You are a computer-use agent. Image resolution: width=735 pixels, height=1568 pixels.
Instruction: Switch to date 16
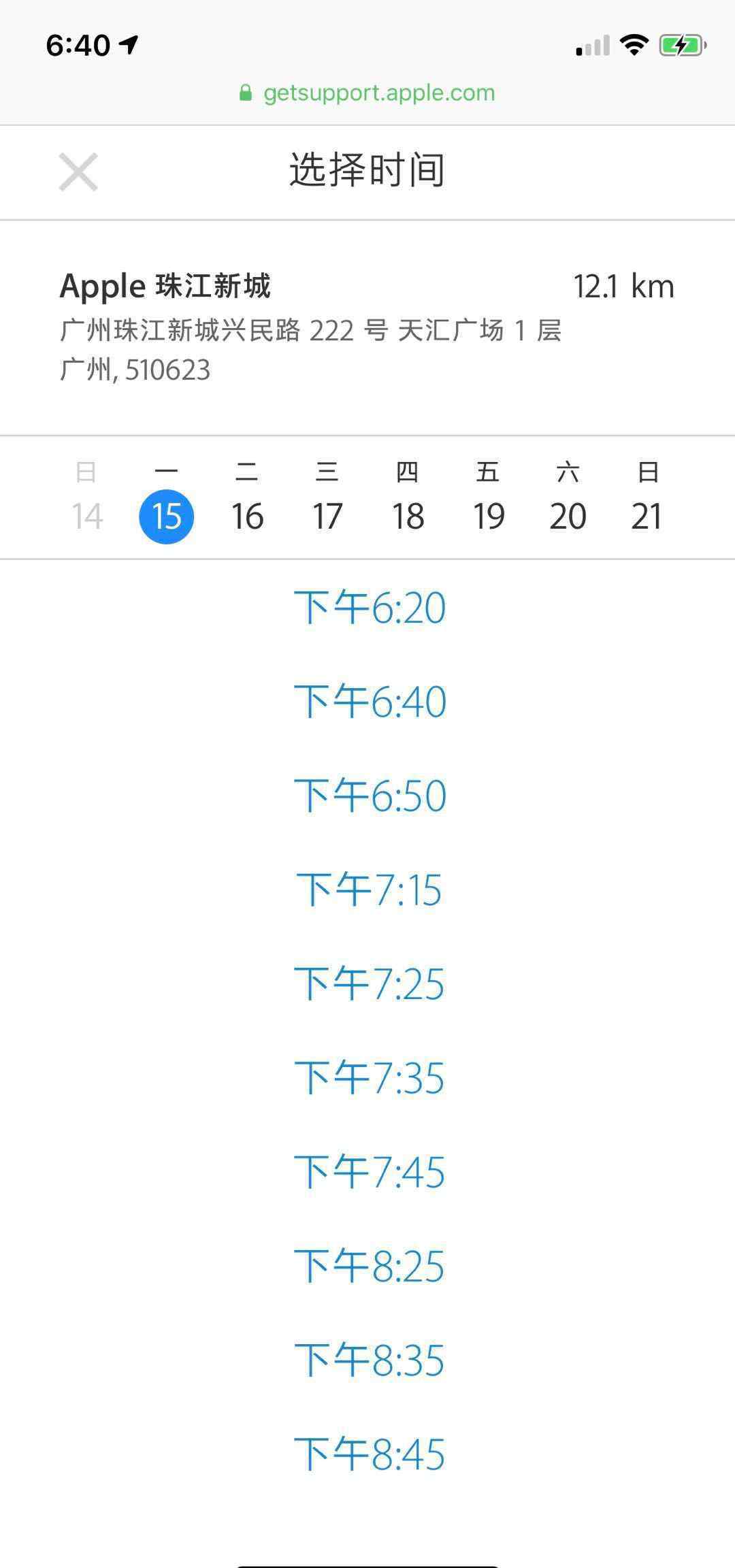(x=247, y=517)
